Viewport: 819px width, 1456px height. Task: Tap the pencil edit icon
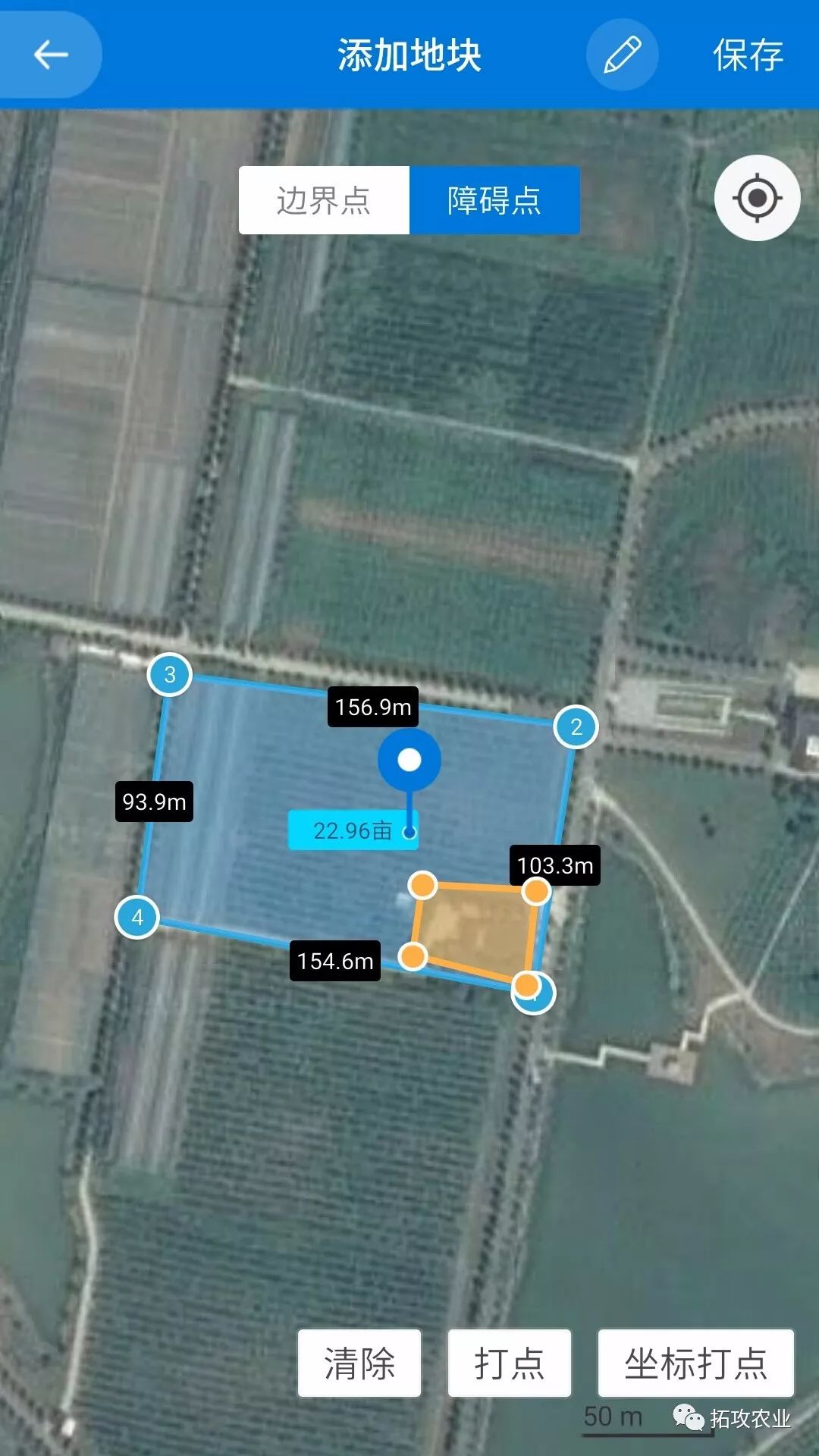[622, 55]
